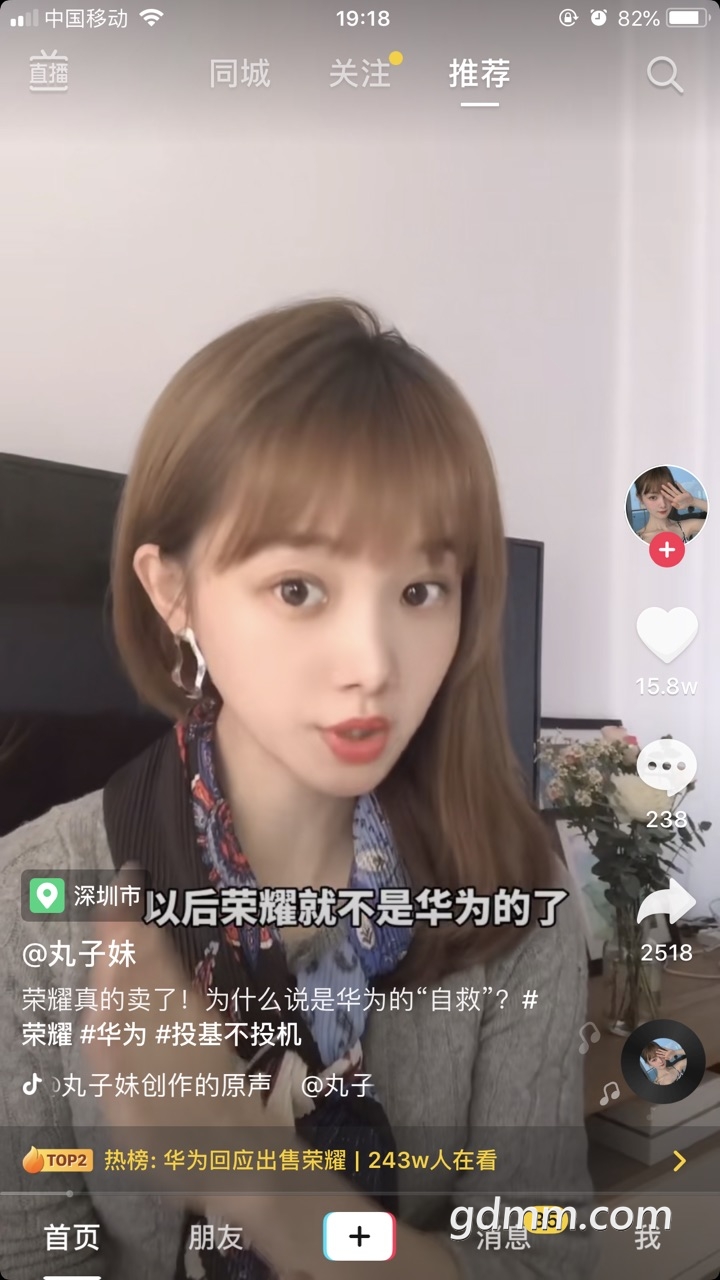Image resolution: width=720 pixels, height=1280 pixels.
Task: Open the #华为 hashtag
Action: [113, 1034]
